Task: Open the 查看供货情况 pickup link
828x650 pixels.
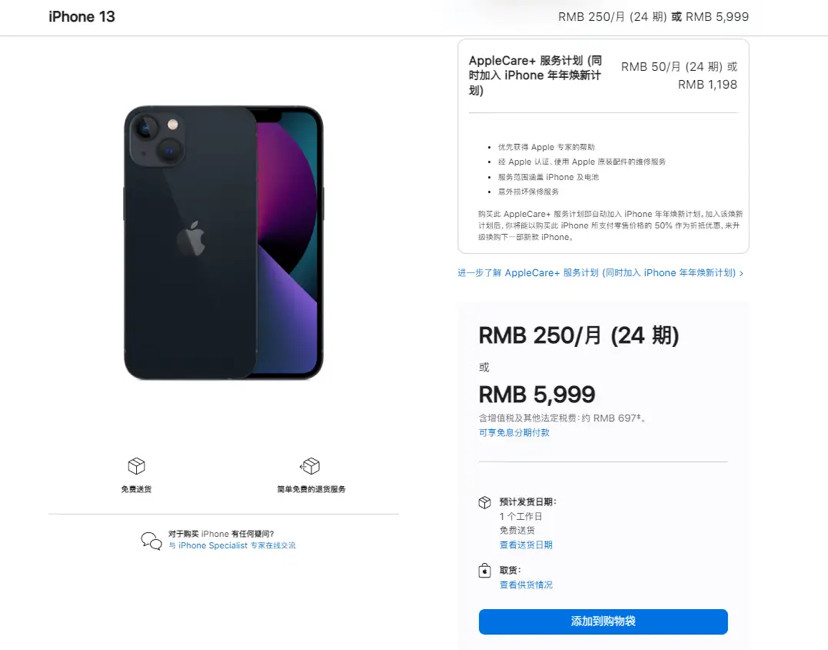Action: pos(526,585)
